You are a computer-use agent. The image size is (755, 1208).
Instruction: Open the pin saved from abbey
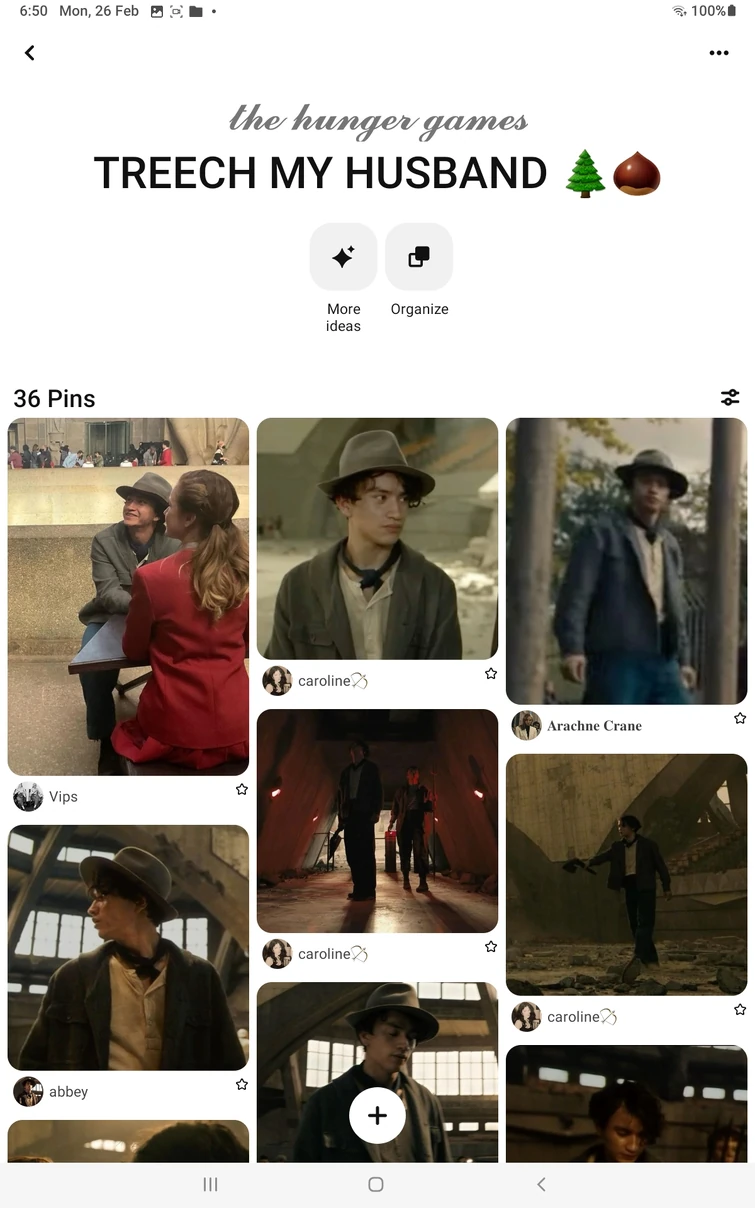(128, 947)
